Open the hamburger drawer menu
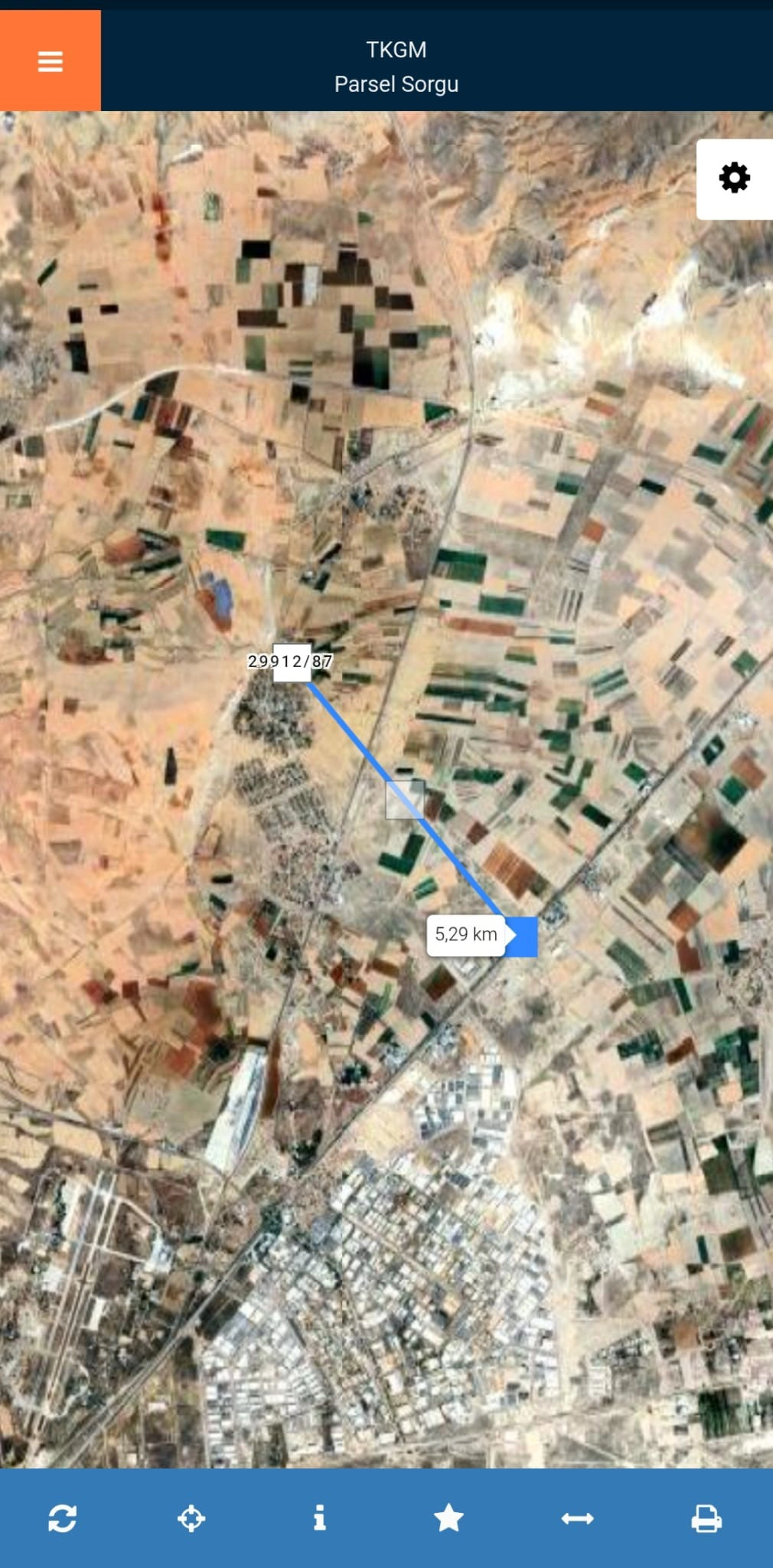The height and width of the screenshot is (1568, 773). (51, 61)
